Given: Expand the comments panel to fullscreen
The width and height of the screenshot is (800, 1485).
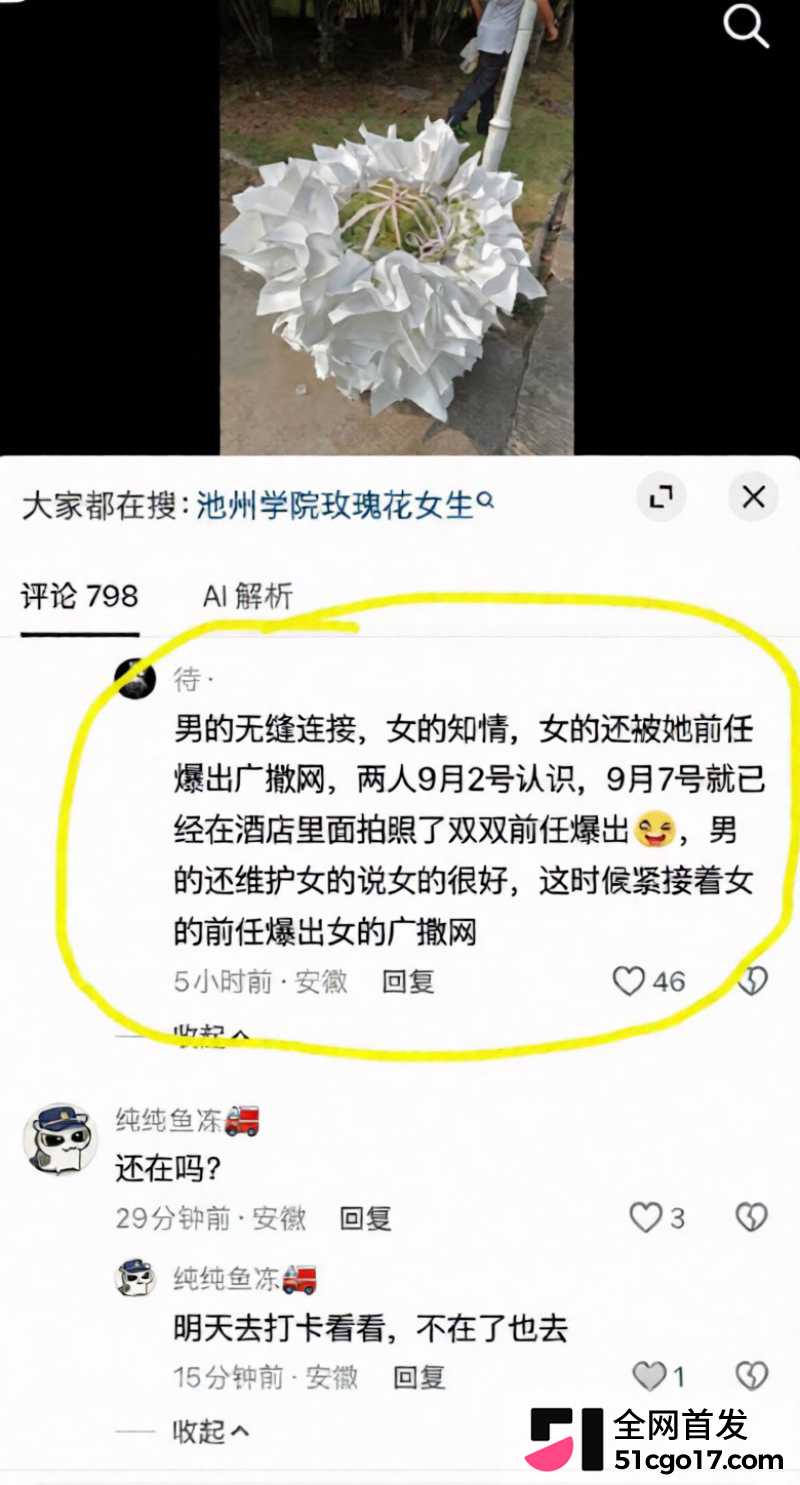Looking at the screenshot, I should pyautogui.click(x=661, y=497).
